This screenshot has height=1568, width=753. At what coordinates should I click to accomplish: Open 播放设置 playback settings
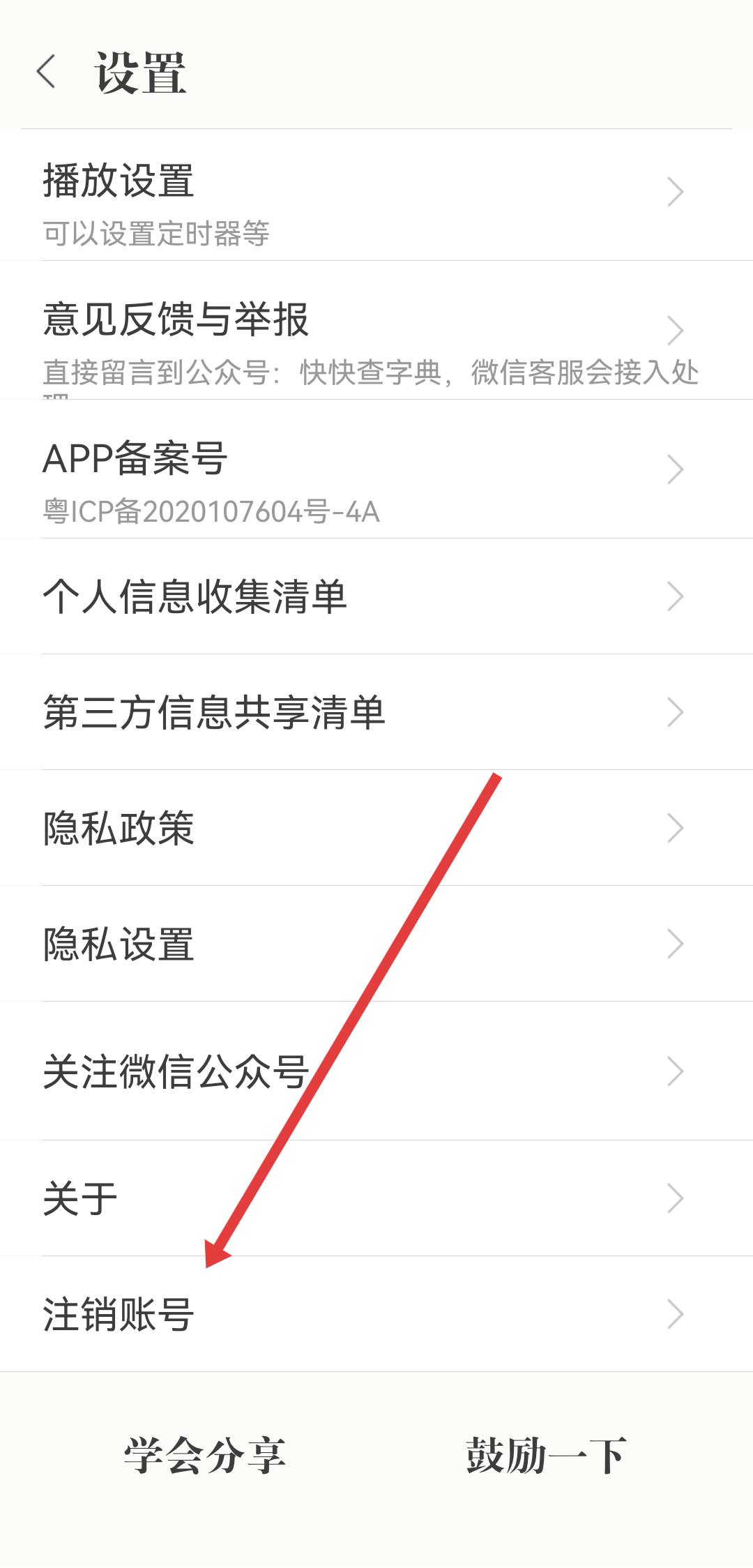click(376, 195)
